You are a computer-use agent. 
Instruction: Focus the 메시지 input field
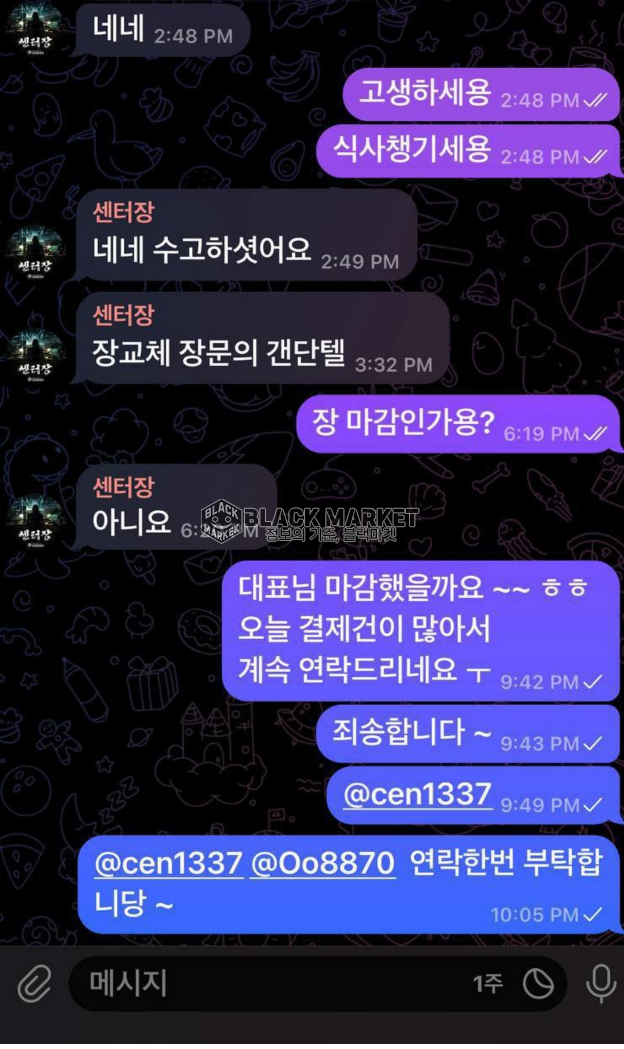pos(270,984)
